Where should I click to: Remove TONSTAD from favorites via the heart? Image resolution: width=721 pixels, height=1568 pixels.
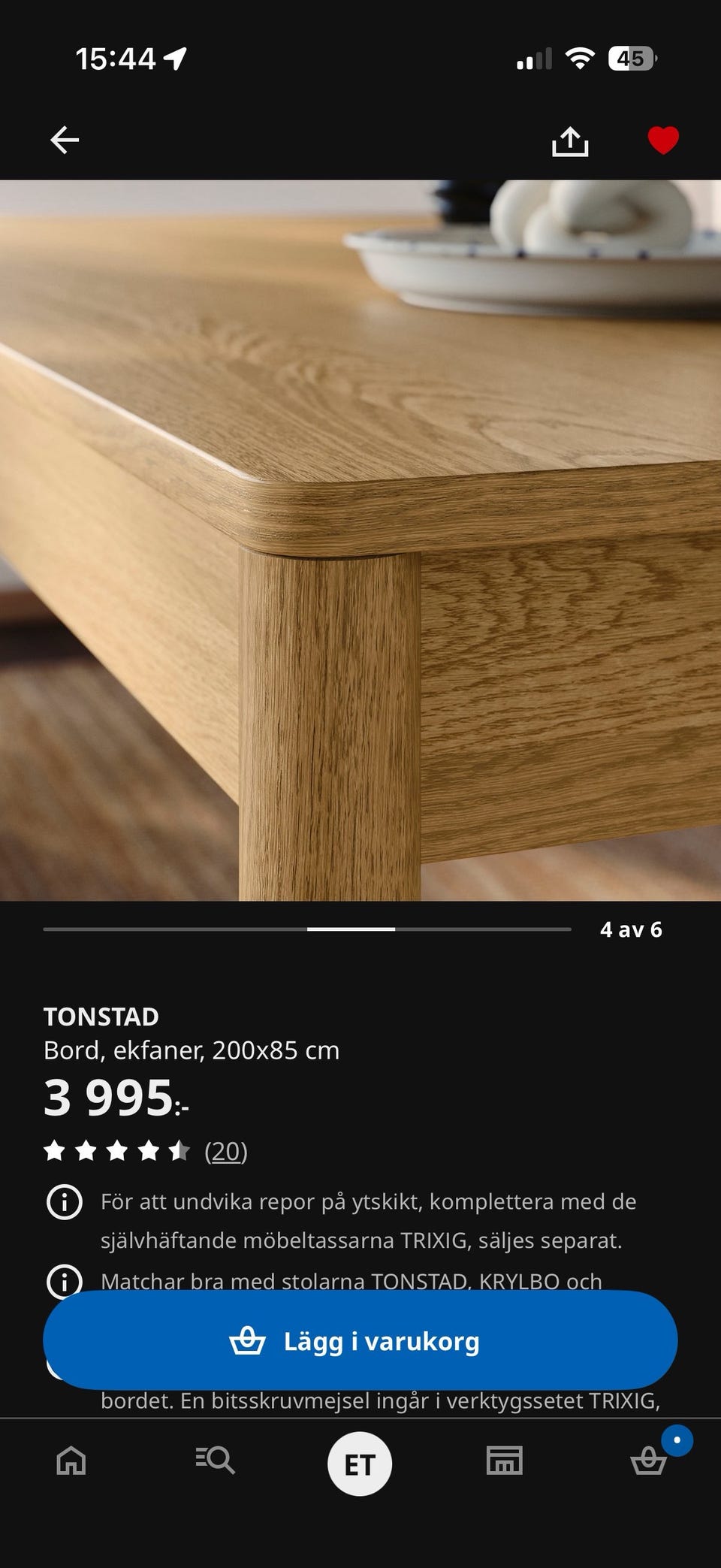tap(663, 140)
